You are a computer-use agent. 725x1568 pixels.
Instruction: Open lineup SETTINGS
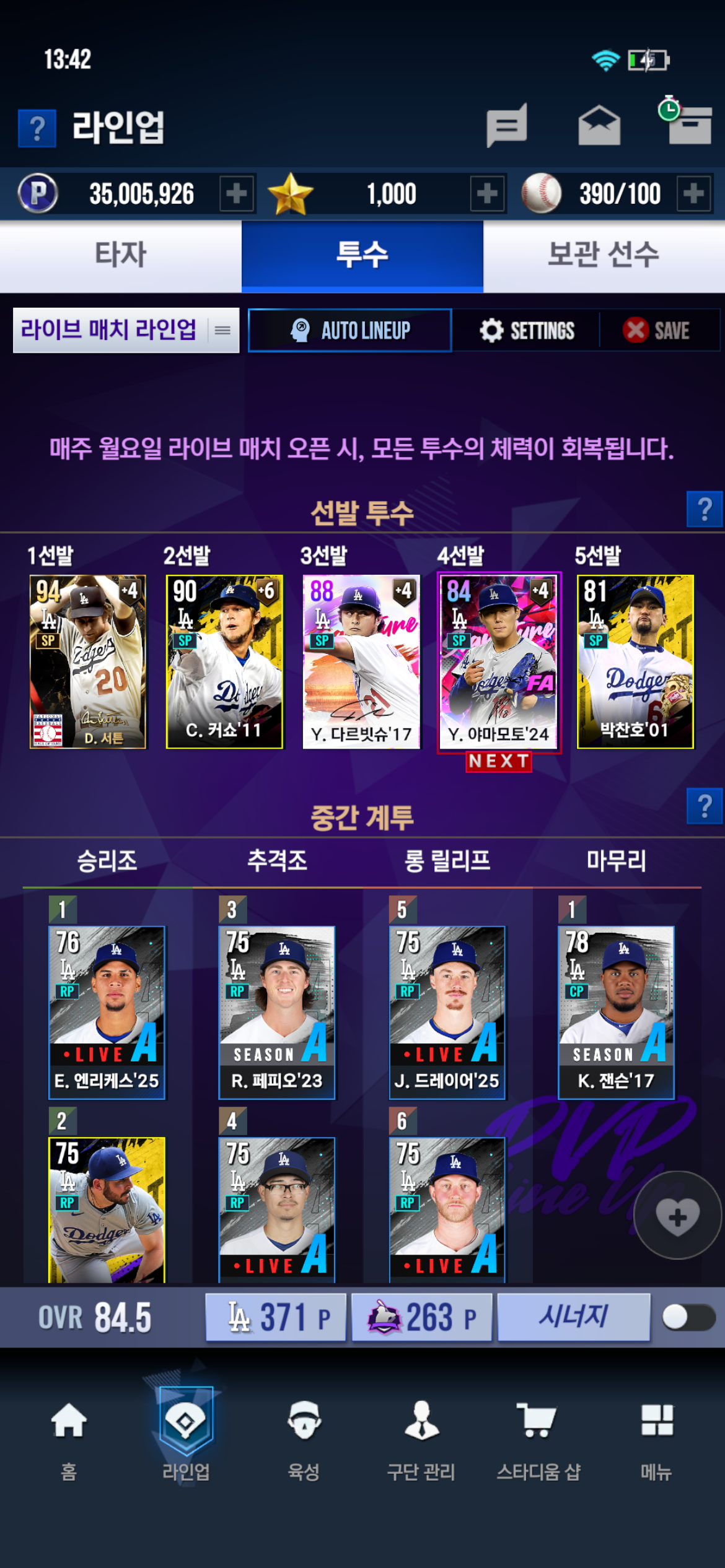pos(527,330)
